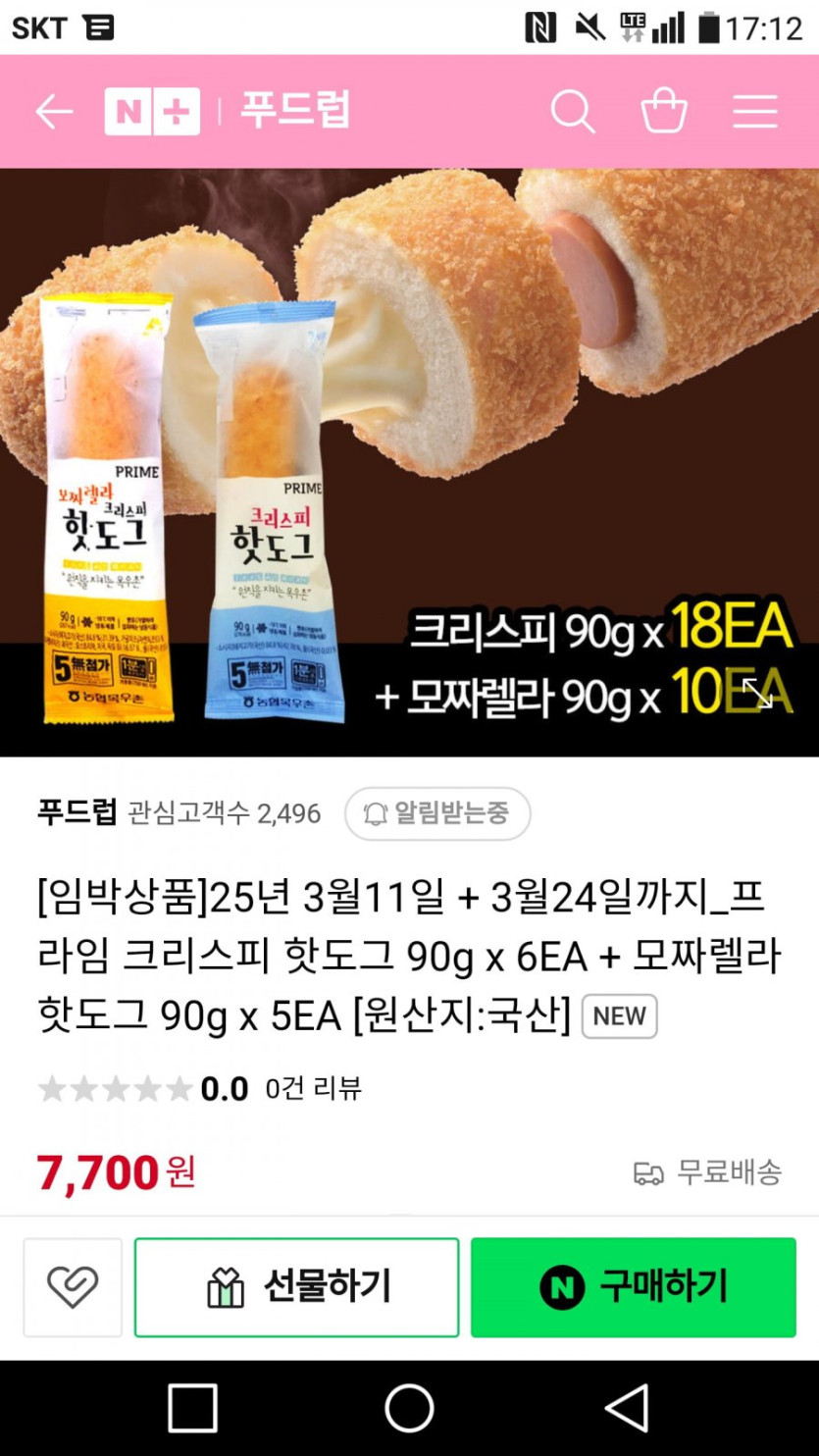Tap the search icon in the pink header

coord(574,111)
